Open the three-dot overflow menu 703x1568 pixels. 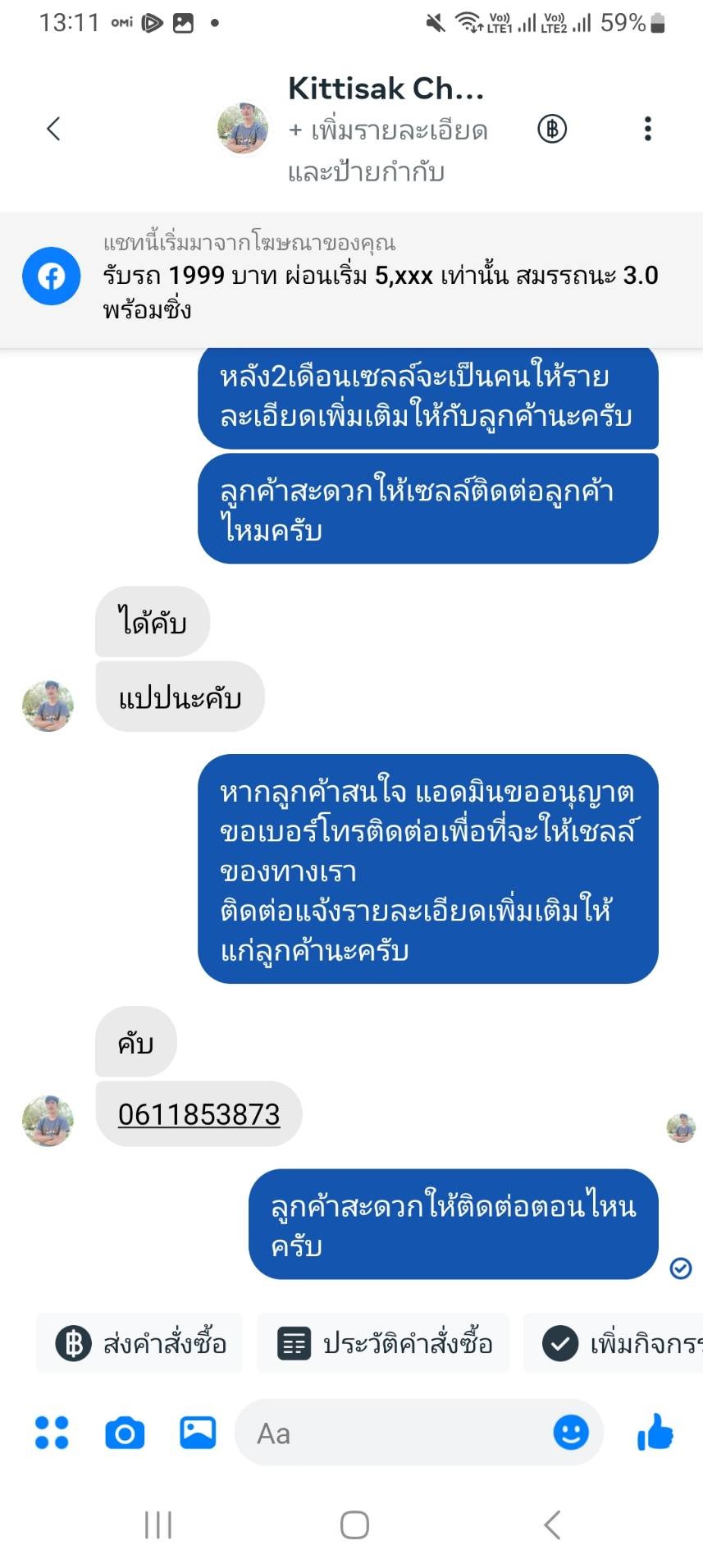(x=647, y=129)
